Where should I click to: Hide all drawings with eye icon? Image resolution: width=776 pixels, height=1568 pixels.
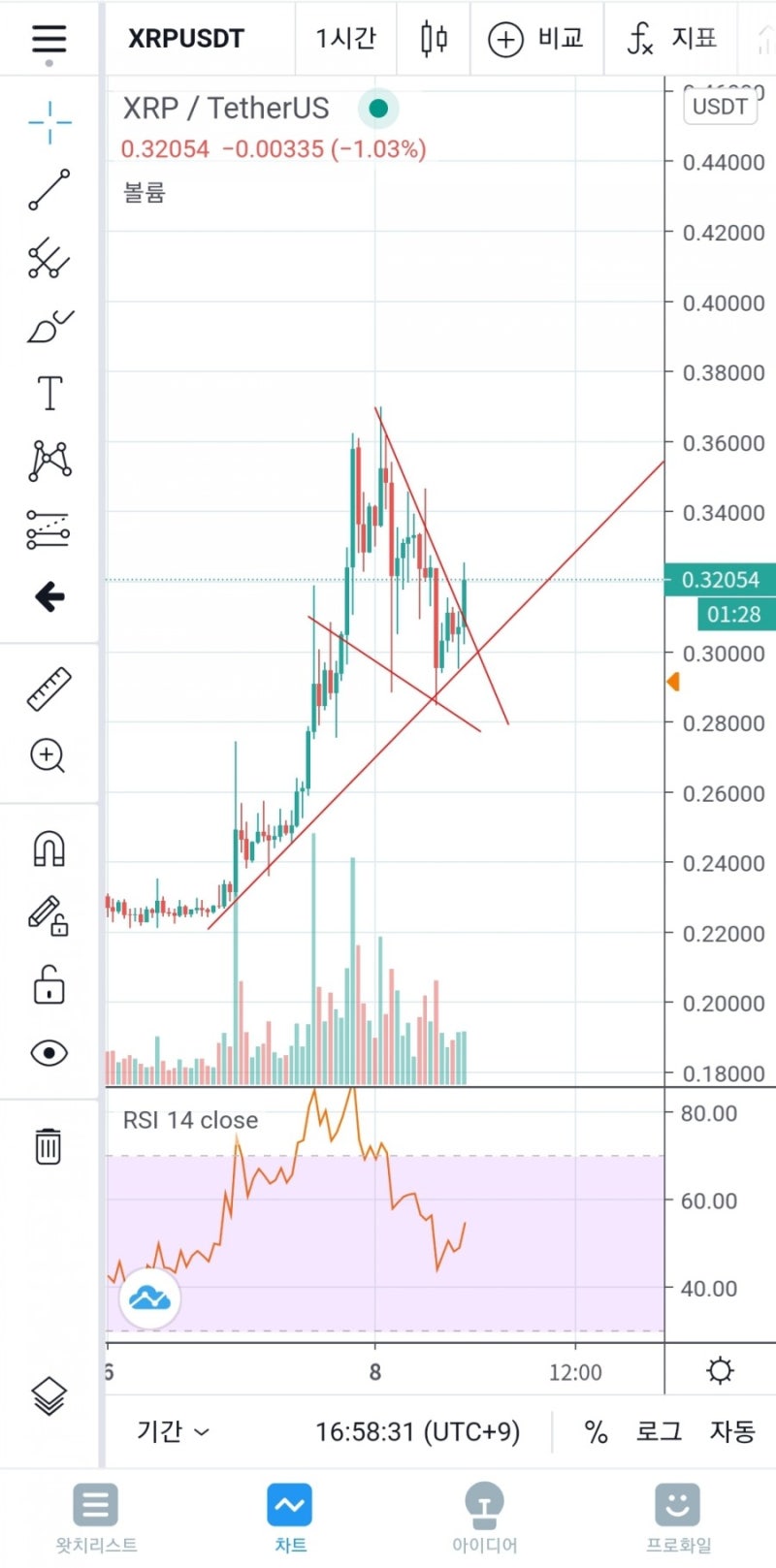(49, 1053)
